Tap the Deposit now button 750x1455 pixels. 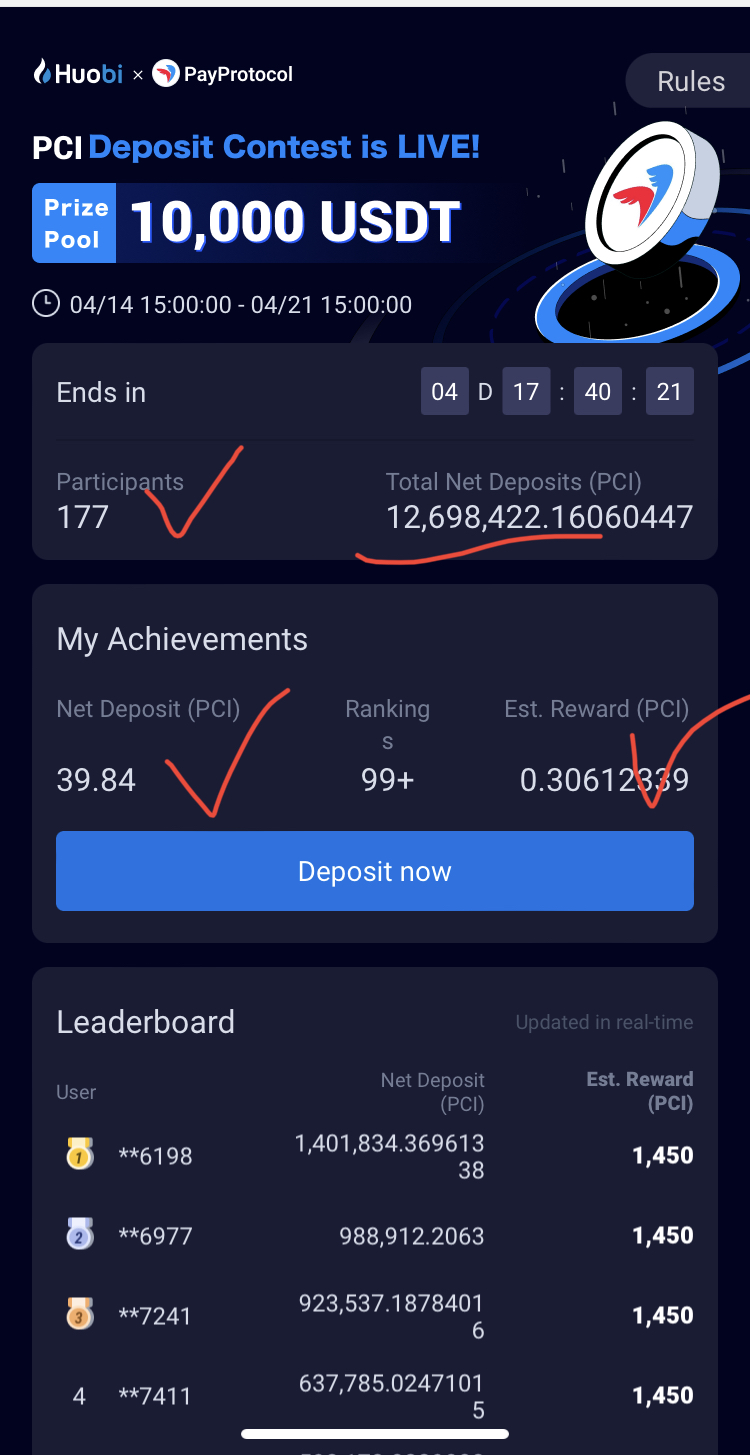[375, 870]
